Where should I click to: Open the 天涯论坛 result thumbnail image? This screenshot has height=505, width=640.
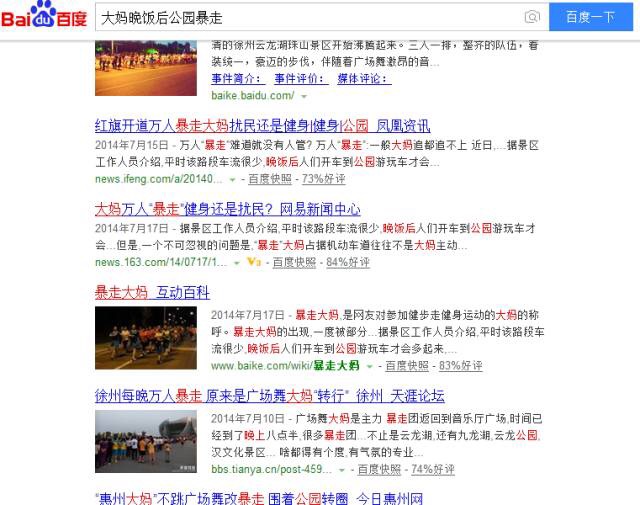click(x=146, y=441)
